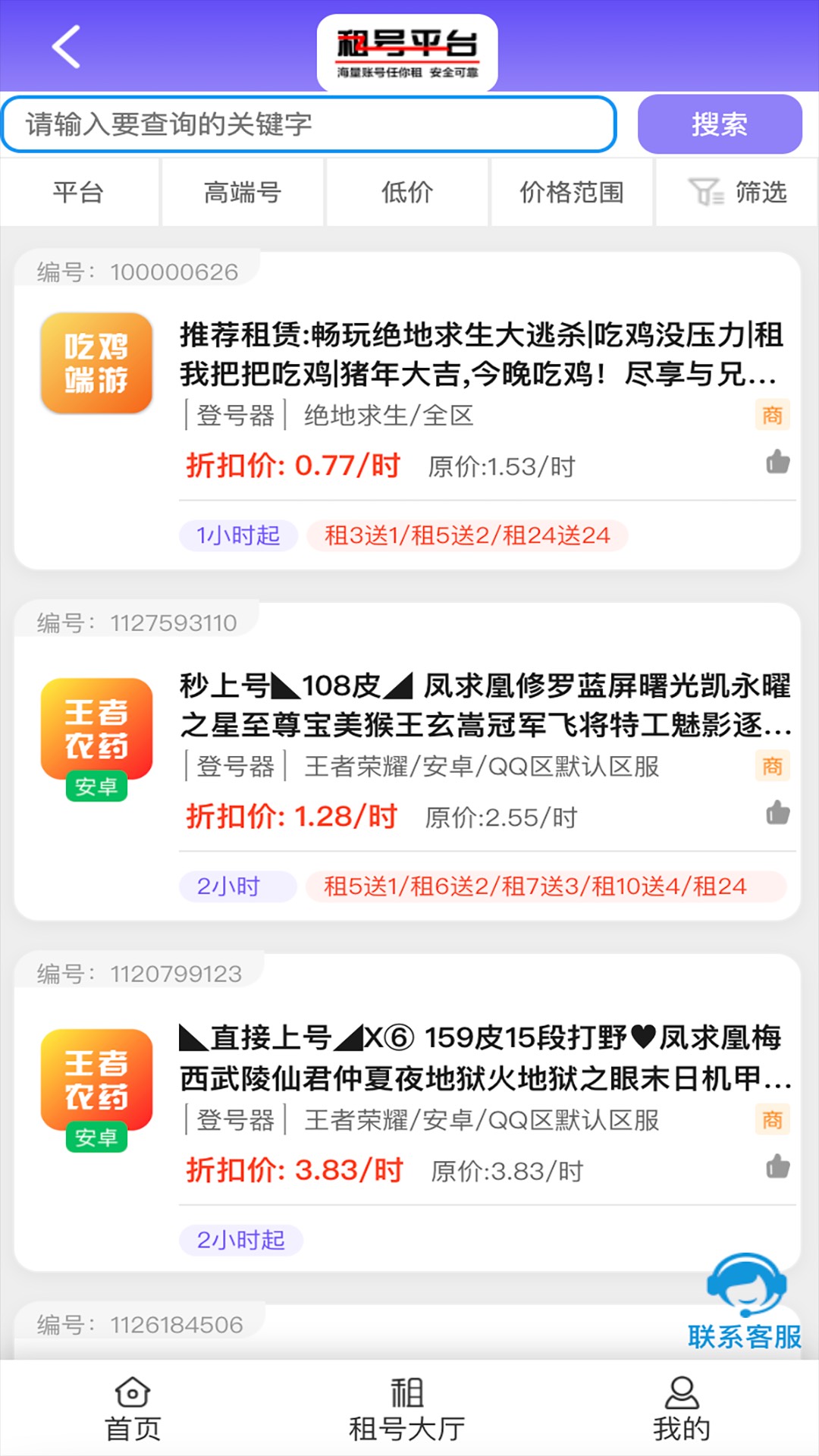Open the 平台 dropdown filter
Viewport: 819px width, 1456px height.
(x=79, y=193)
